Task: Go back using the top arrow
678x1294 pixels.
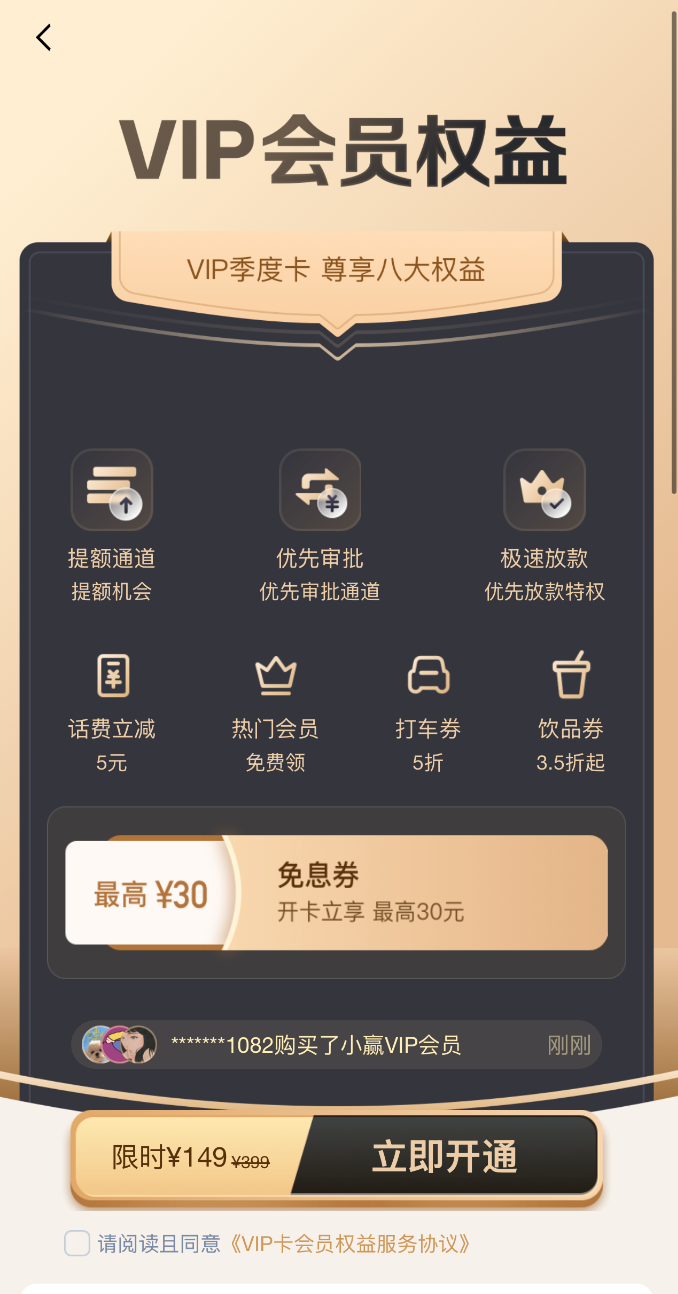Action: tap(43, 38)
